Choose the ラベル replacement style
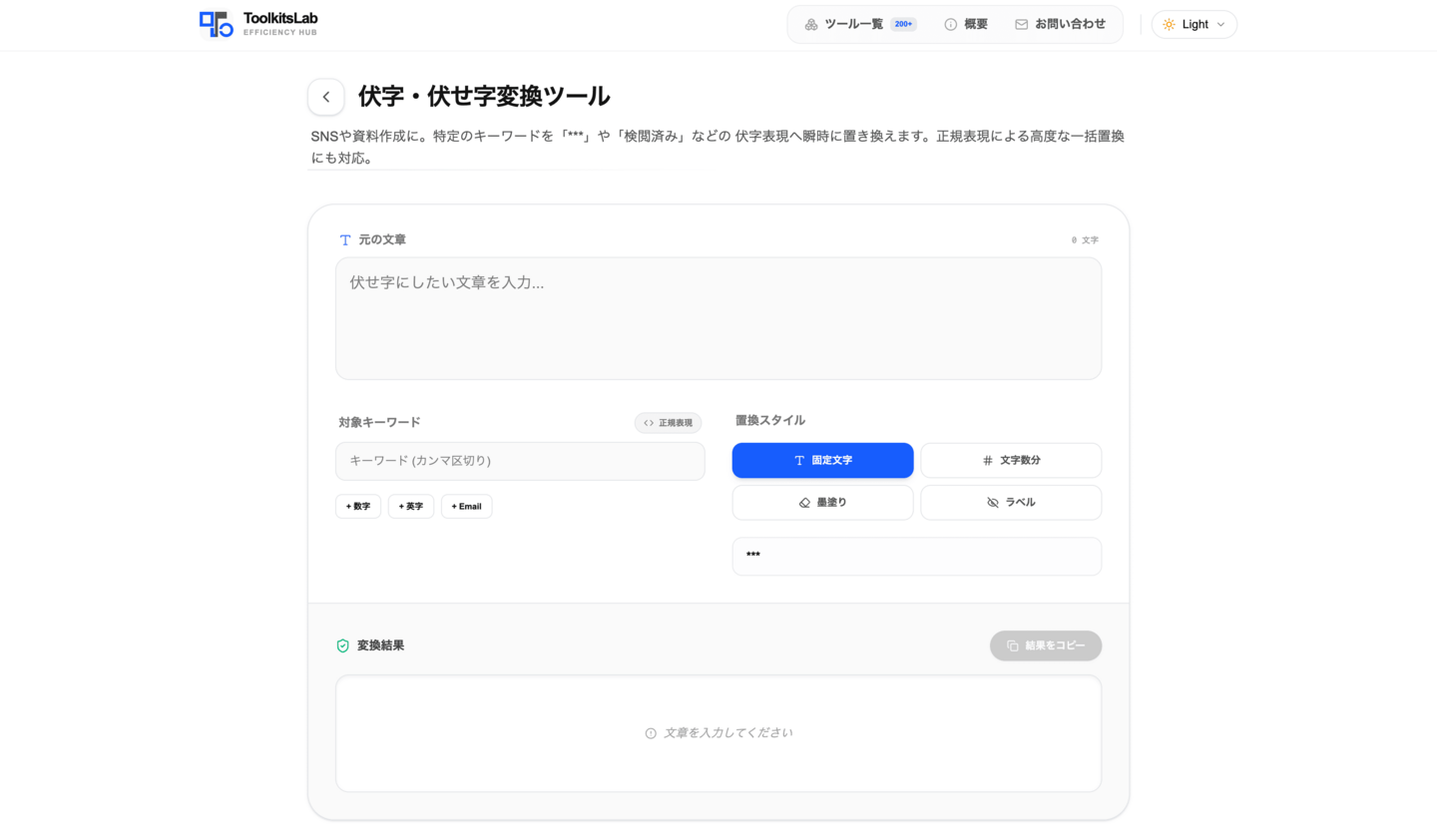1437x840 pixels. point(1010,502)
